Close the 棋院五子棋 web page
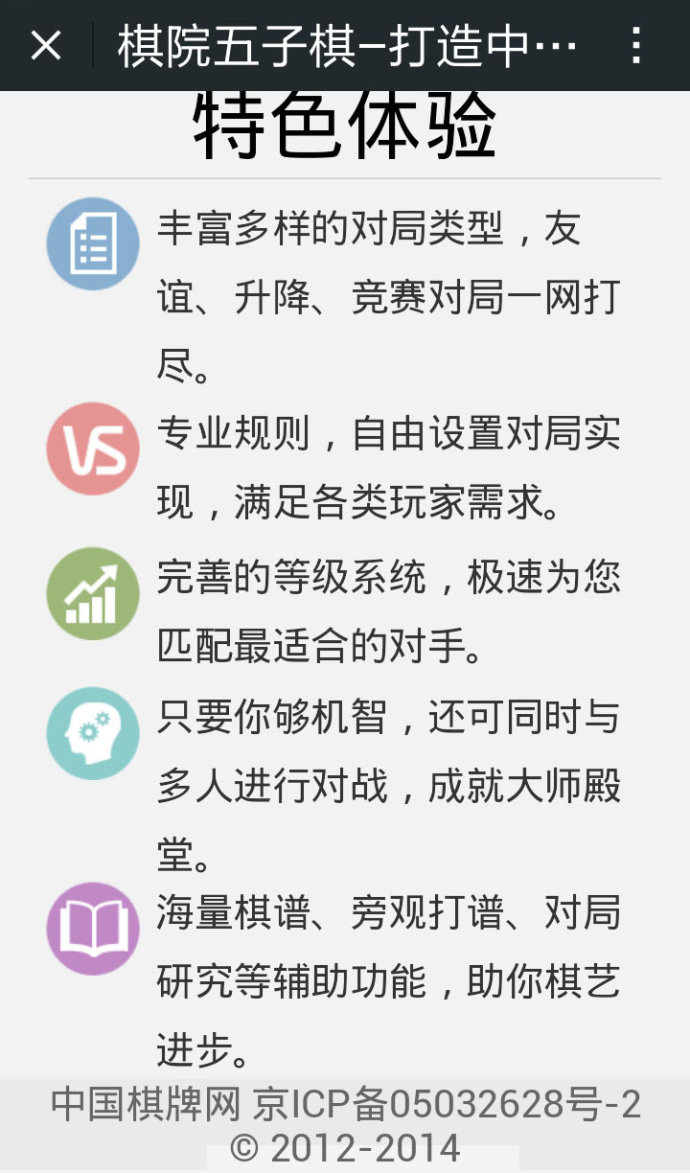The image size is (690, 1173). pos(46,46)
